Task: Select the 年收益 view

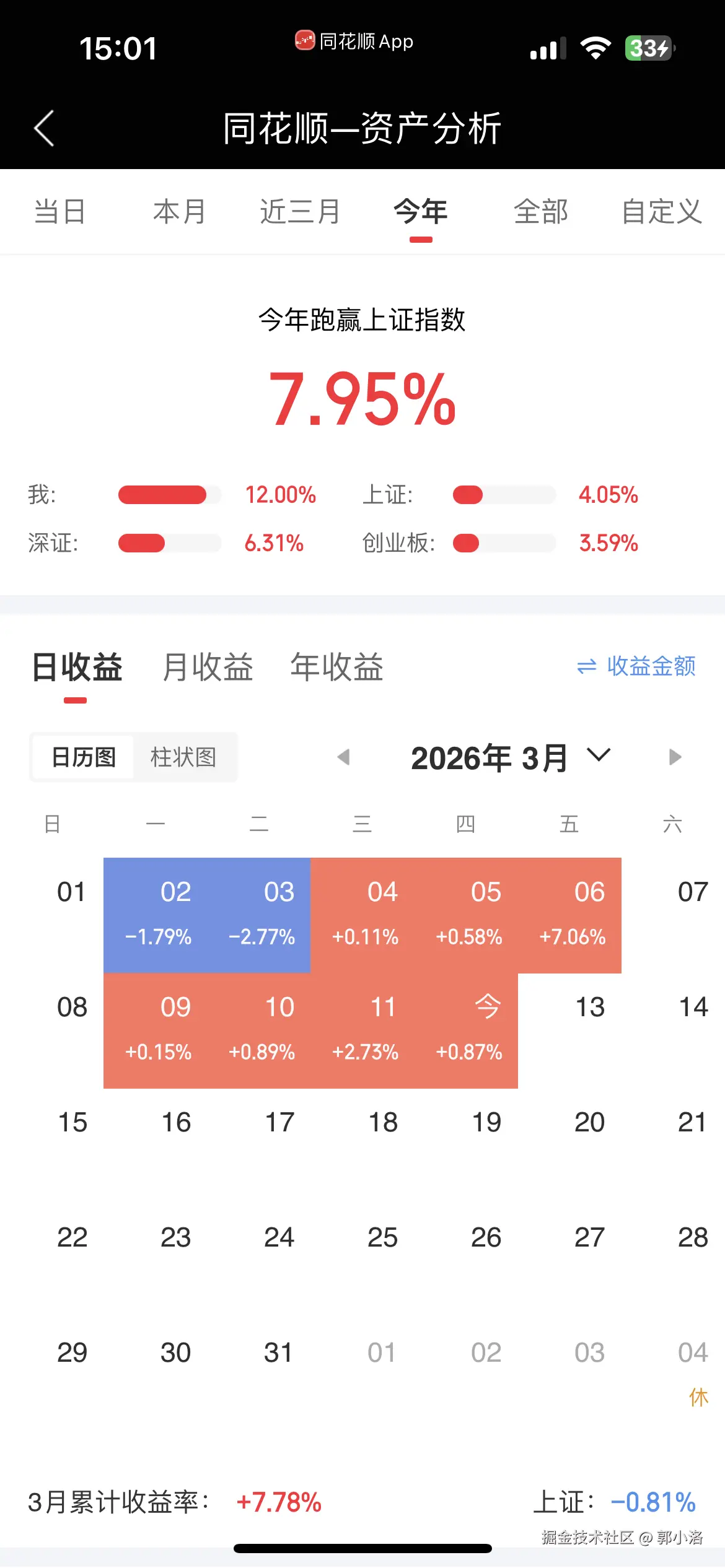Action: pos(336,667)
